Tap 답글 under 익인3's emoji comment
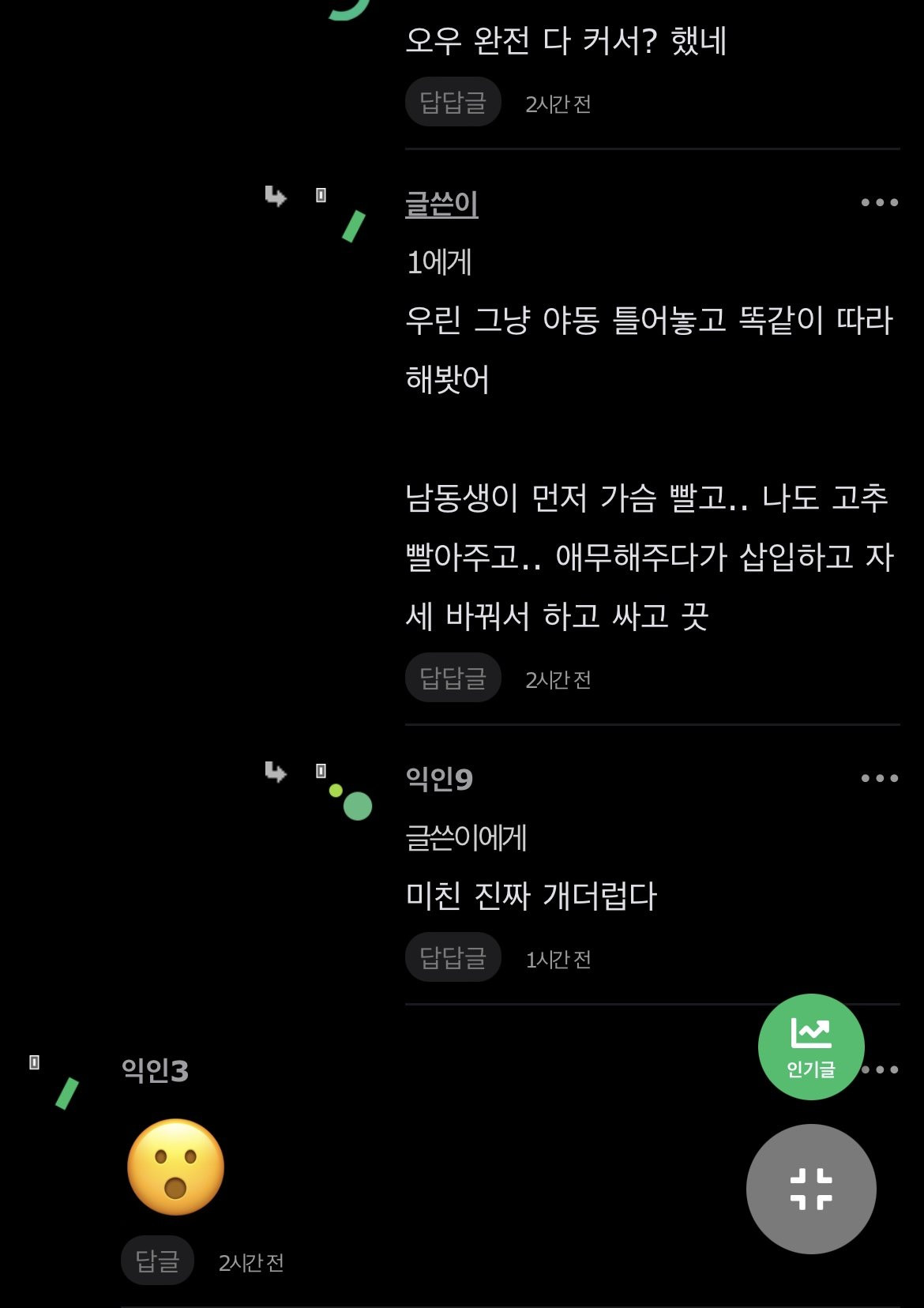The height and width of the screenshot is (1308, 924). (x=157, y=1261)
